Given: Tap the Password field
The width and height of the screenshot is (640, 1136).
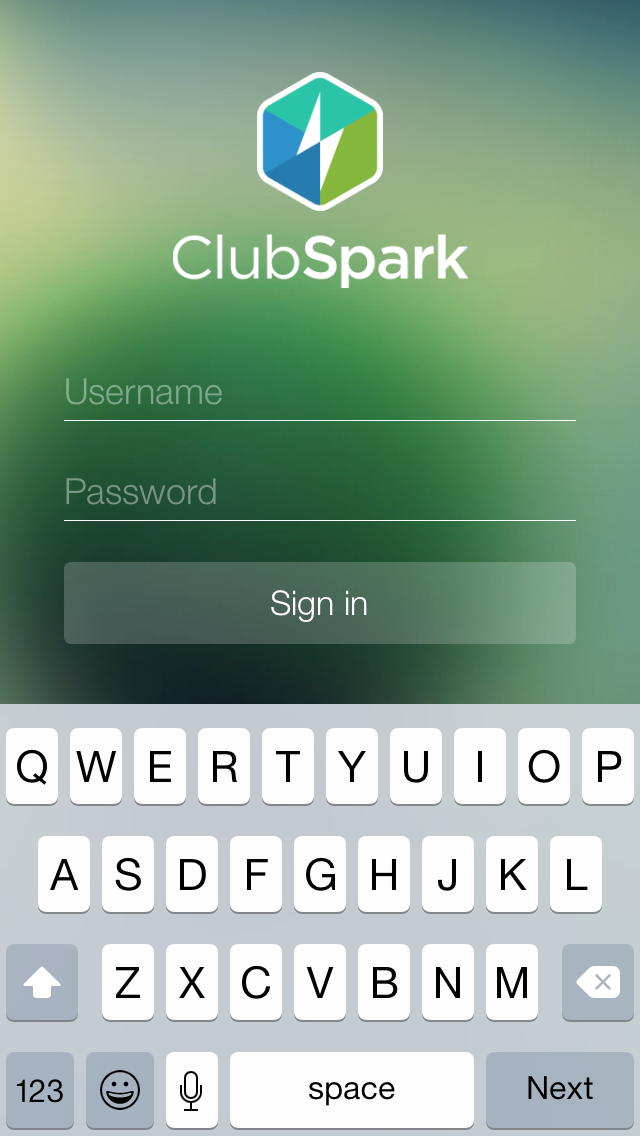Looking at the screenshot, I should point(319,492).
